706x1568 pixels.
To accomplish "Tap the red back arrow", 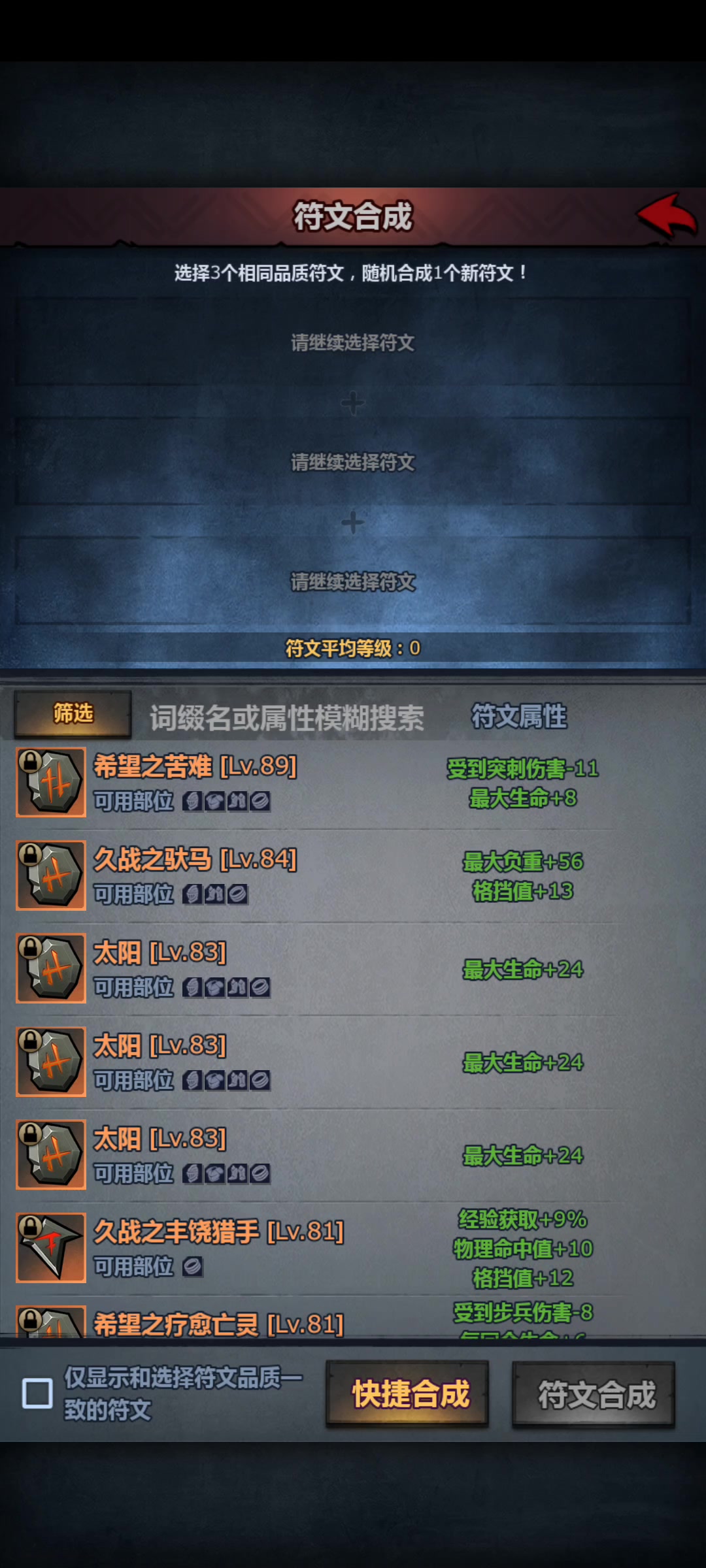I will [667, 216].
